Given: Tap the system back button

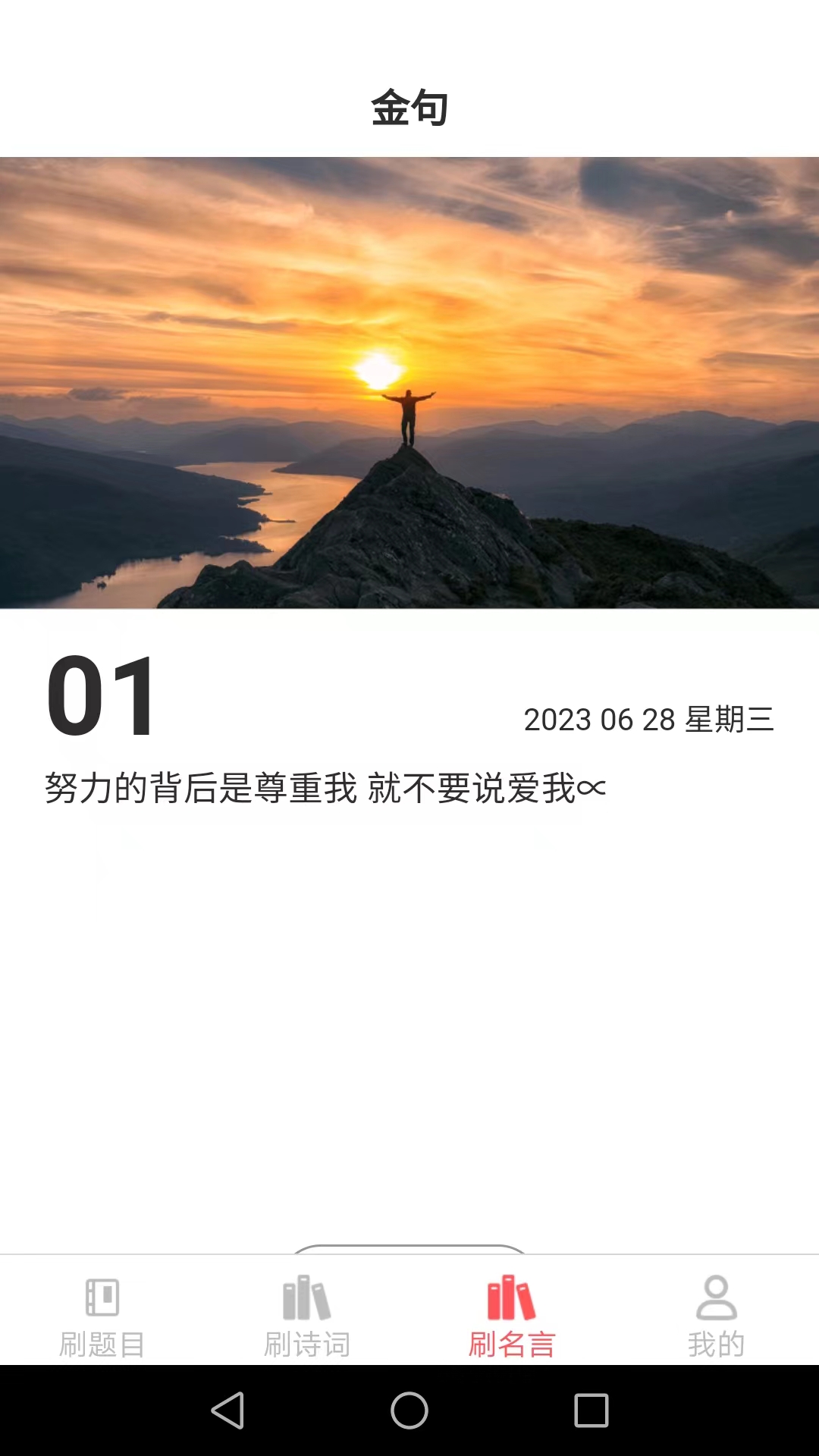Looking at the screenshot, I should [x=227, y=1410].
